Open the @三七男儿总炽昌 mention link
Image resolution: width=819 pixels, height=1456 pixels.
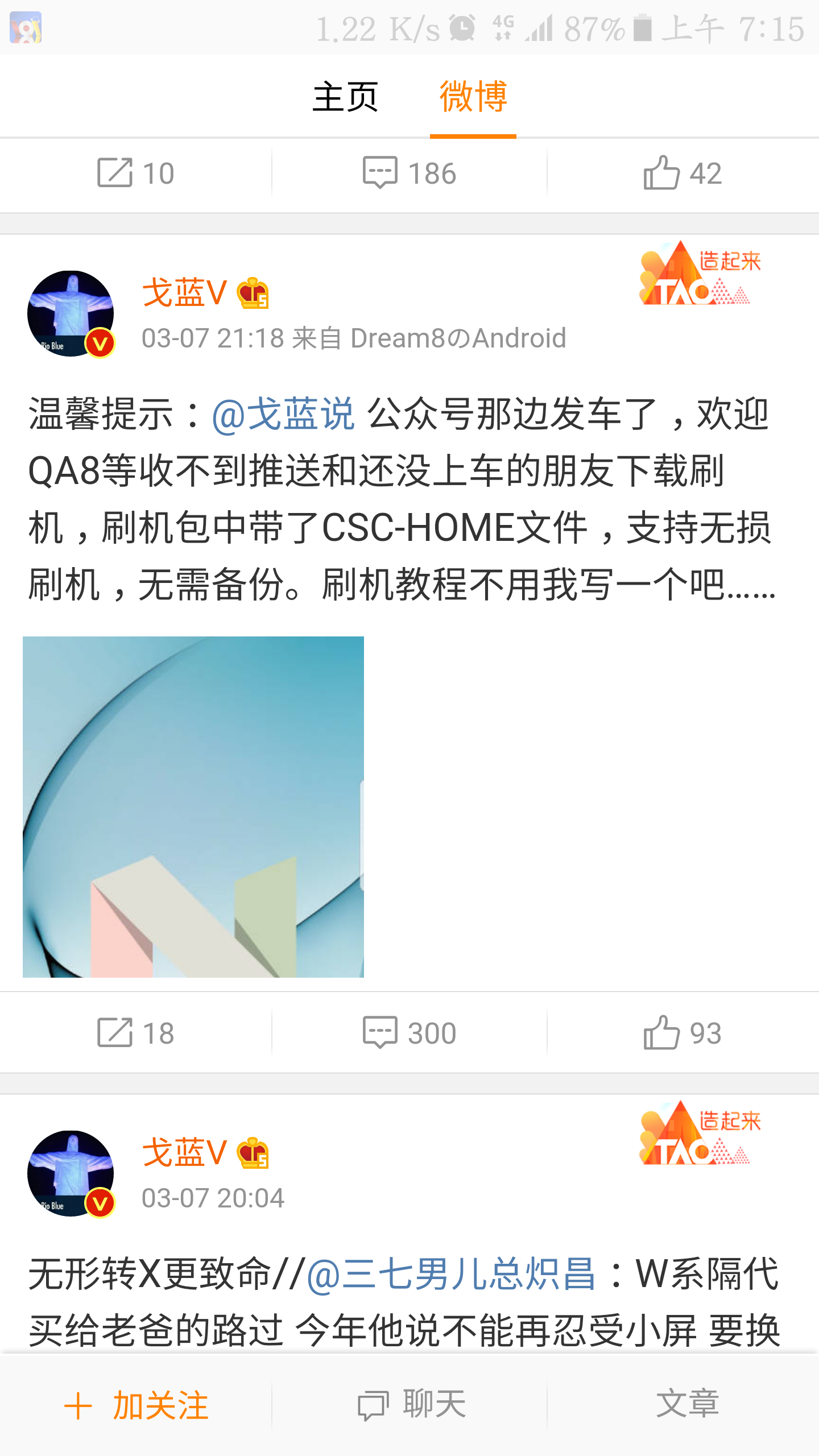(x=450, y=1274)
